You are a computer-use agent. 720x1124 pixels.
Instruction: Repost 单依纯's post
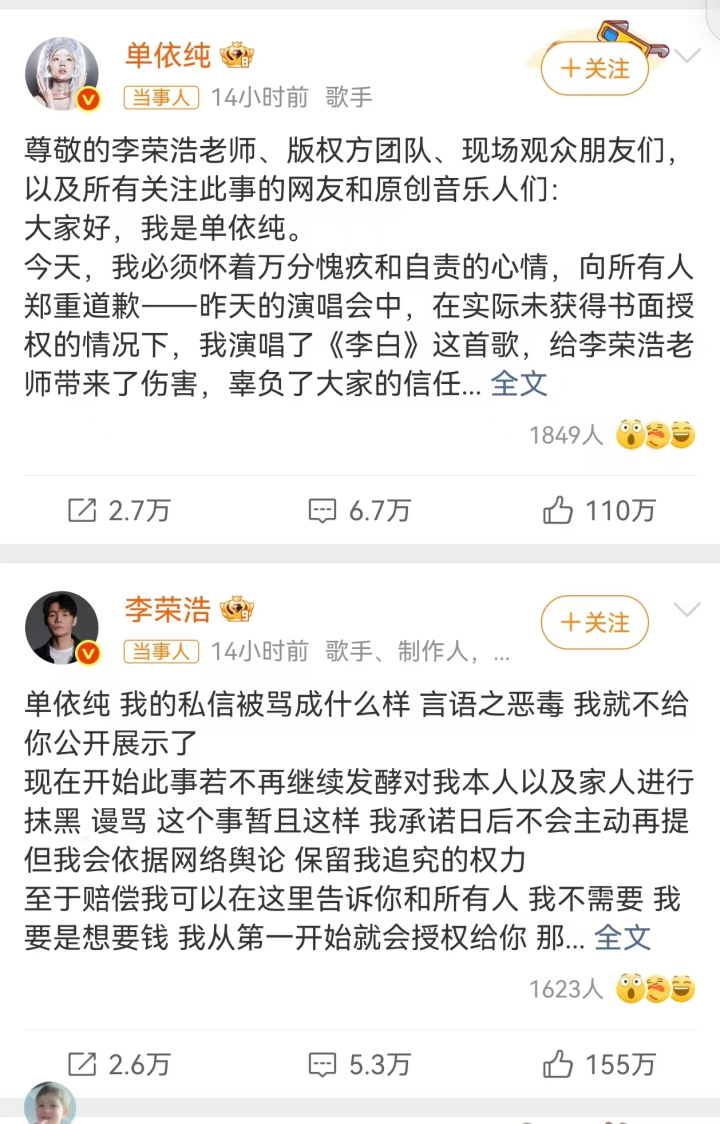119,510
